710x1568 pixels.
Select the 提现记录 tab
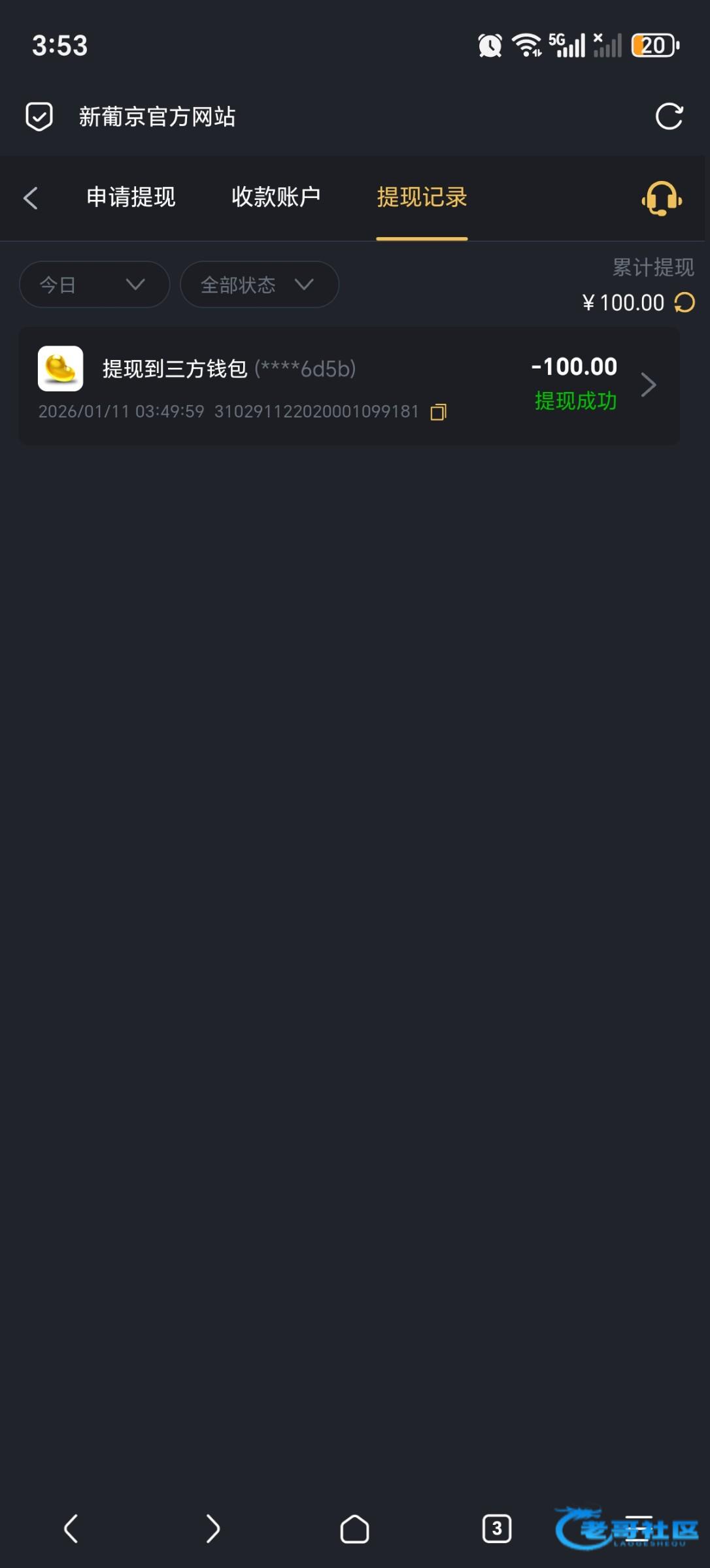click(x=422, y=197)
